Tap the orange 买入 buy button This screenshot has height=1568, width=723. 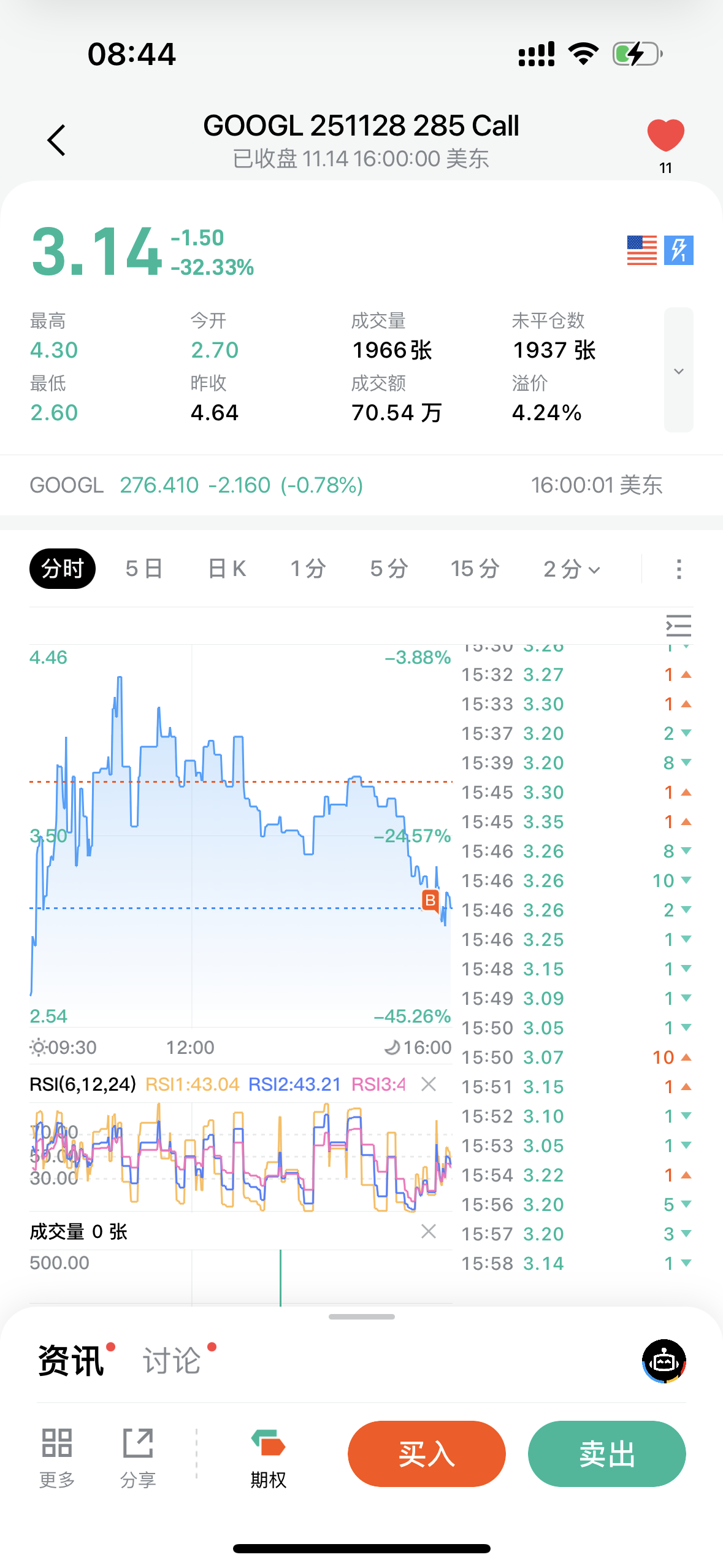[426, 1454]
